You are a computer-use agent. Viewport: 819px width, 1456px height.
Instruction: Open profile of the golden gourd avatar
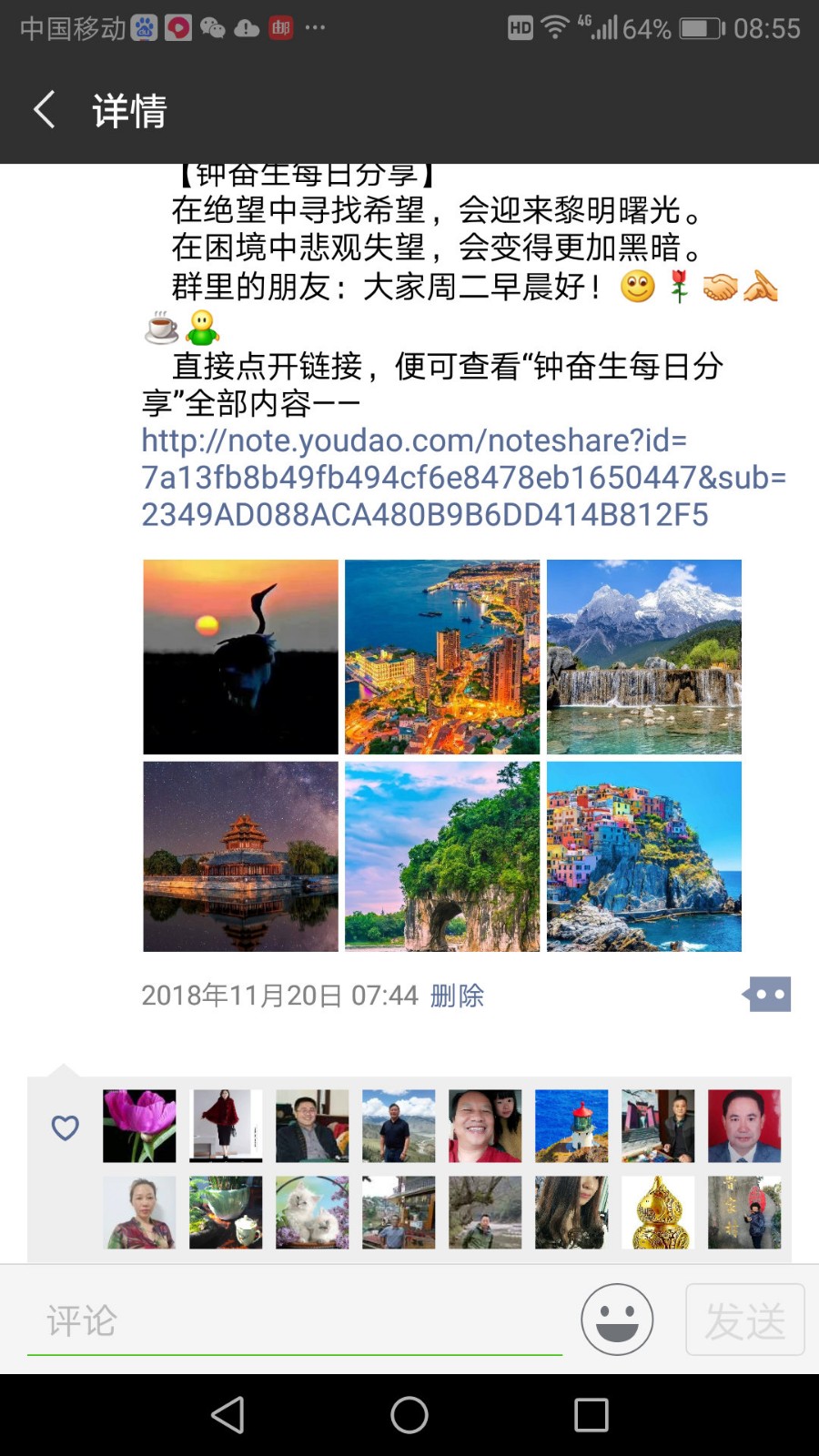(658, 1212)
